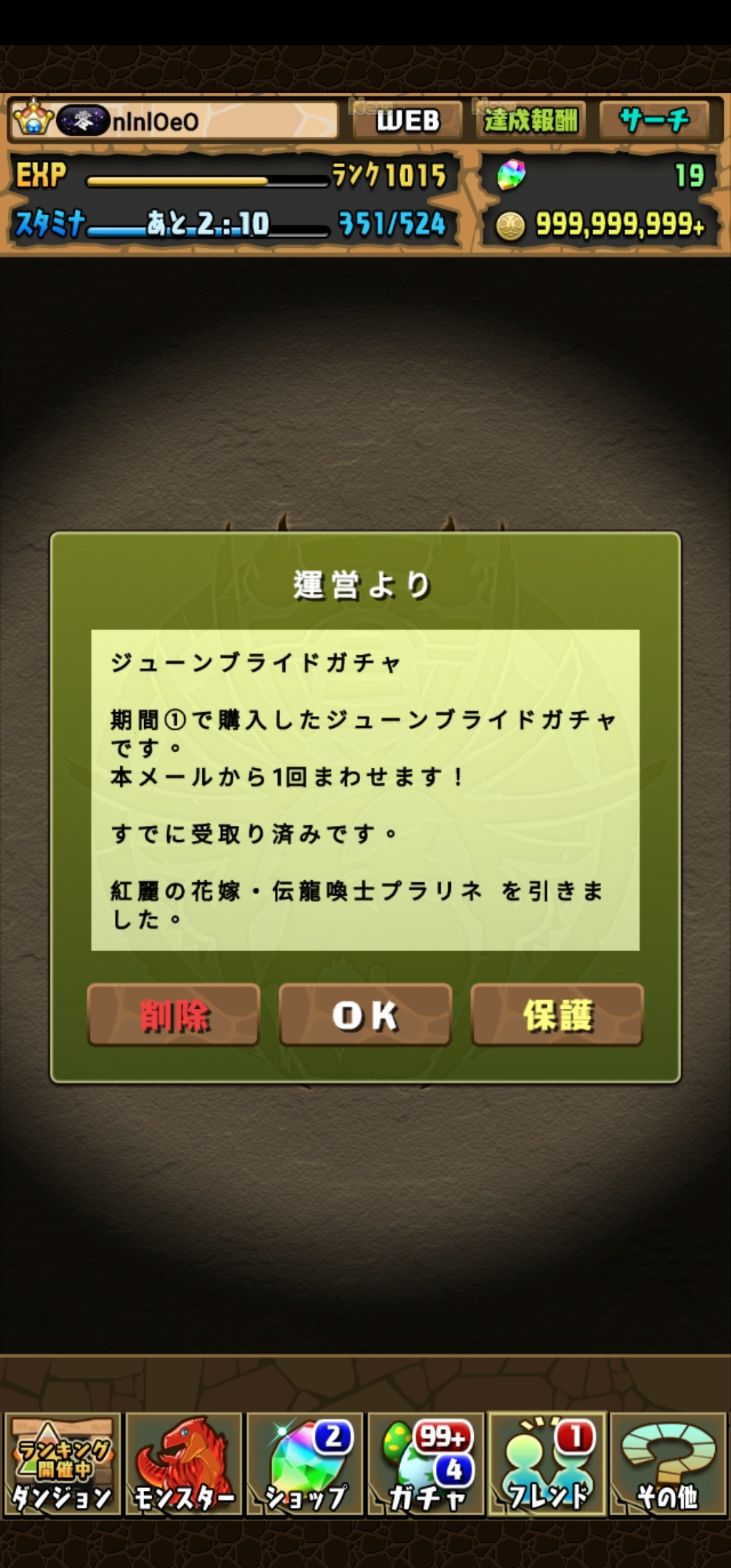Open 達成報酬 achievement rewards
Viewport: 731px width, 1568px height.
pos(531,121)
